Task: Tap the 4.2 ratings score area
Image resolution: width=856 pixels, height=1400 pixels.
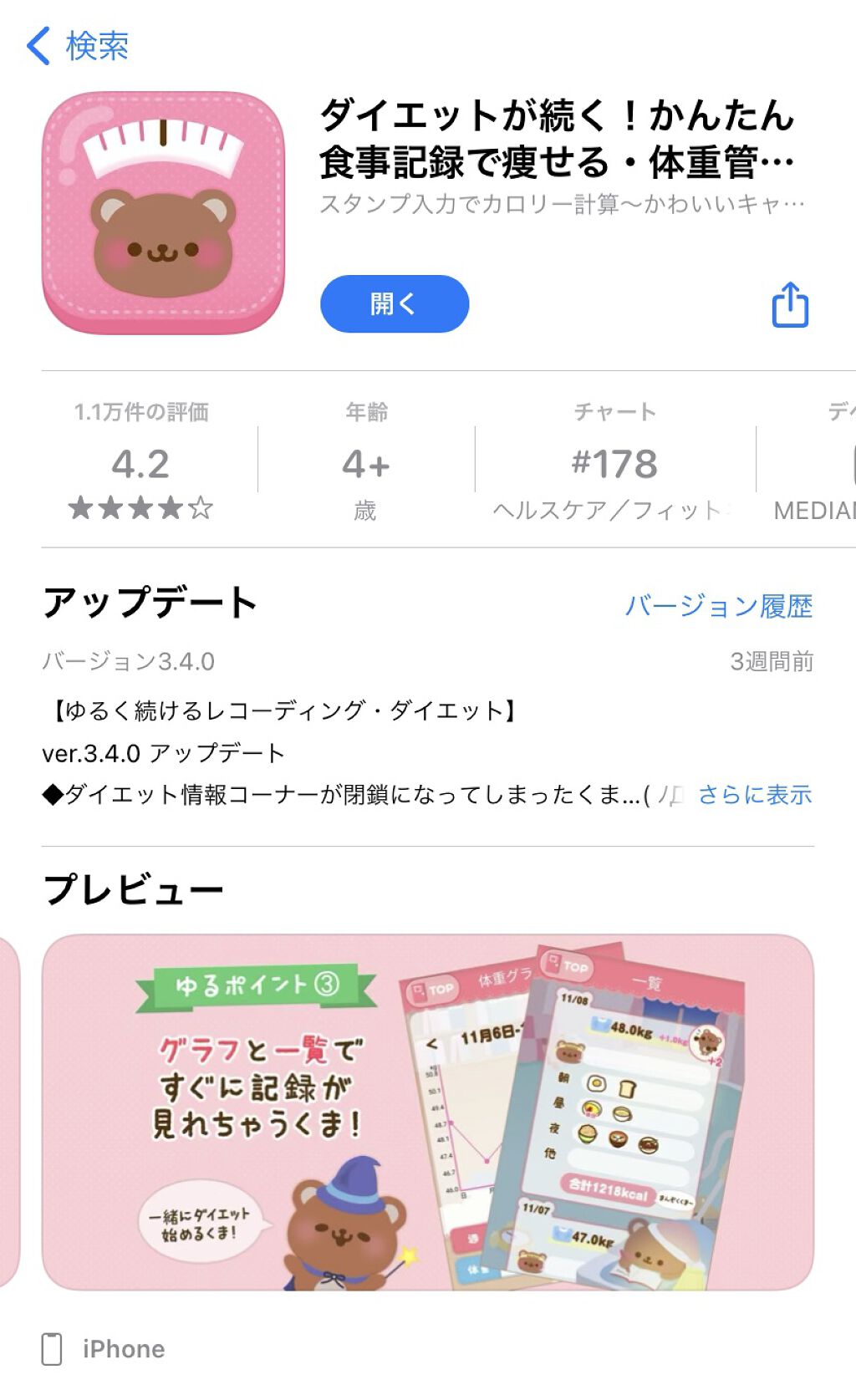Action: pos(142,465)
